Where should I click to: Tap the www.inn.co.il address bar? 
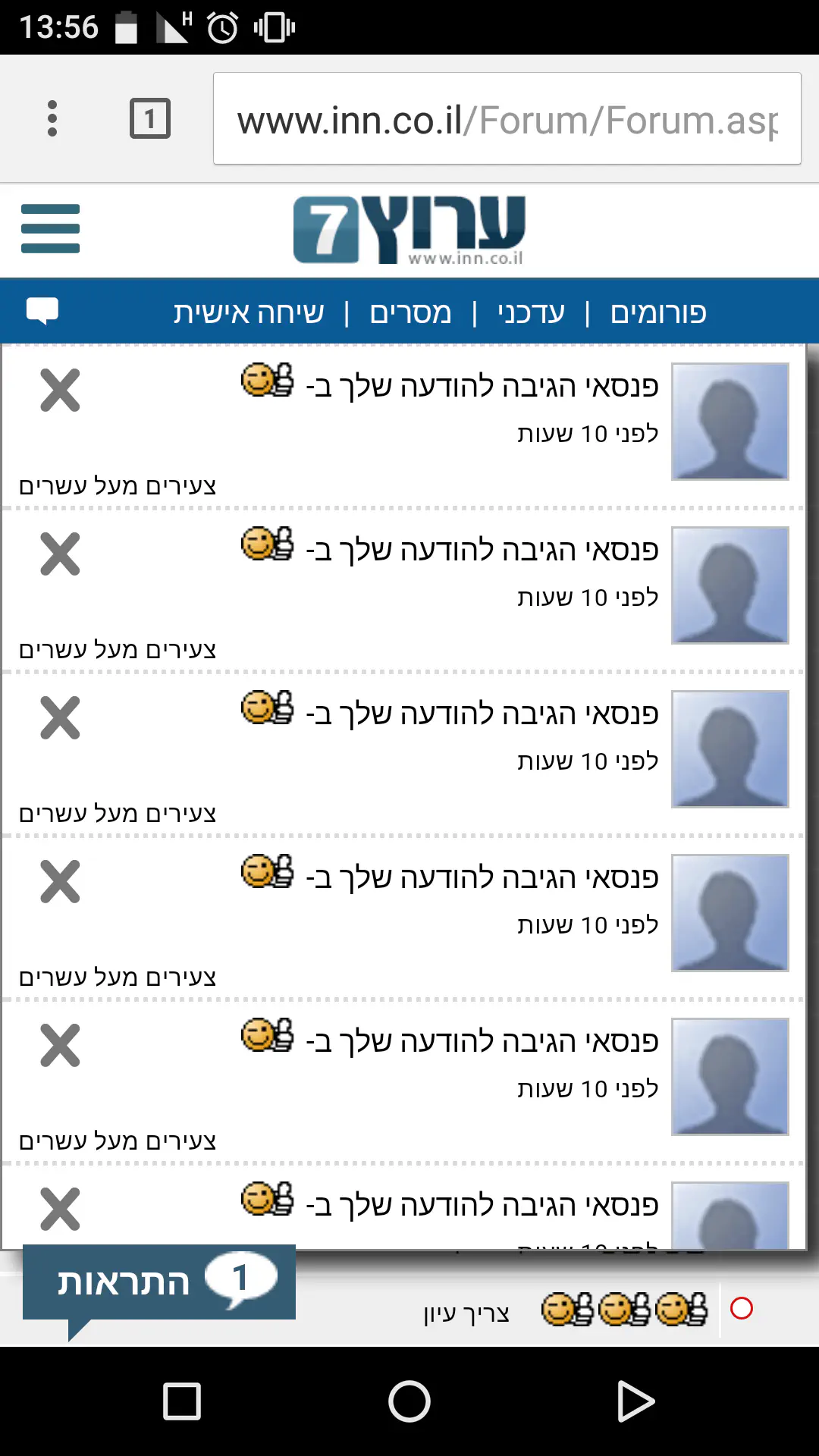[507, 119]
